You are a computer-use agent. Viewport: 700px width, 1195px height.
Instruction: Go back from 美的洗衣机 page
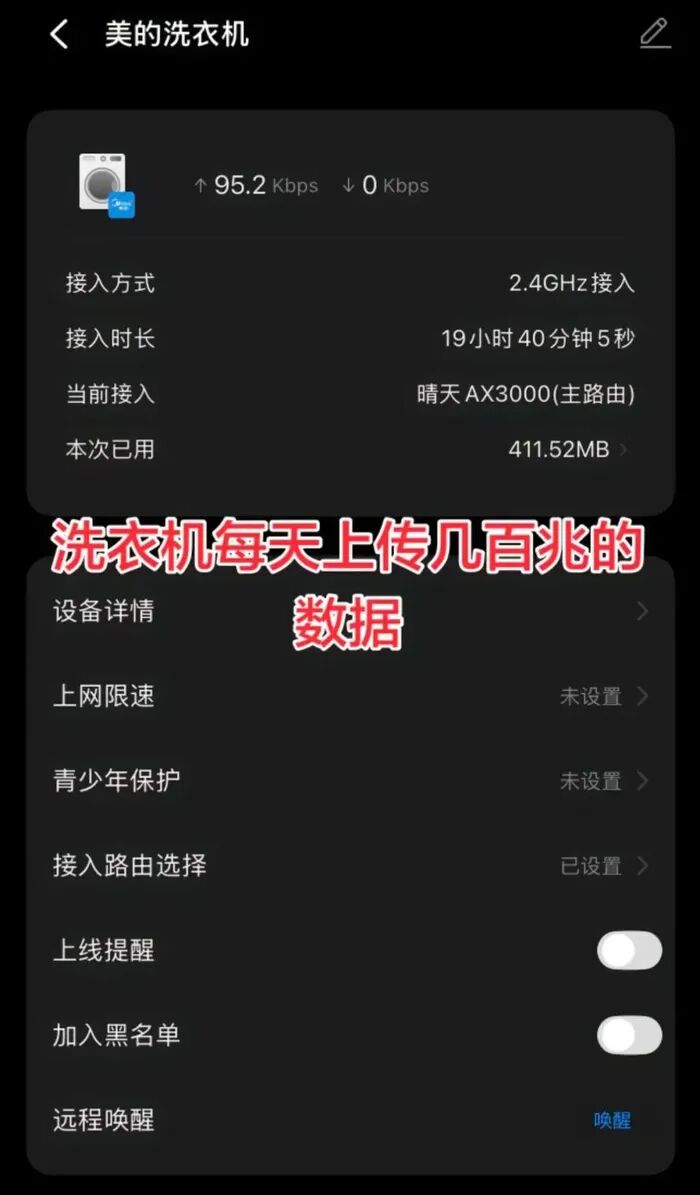coord(59,35)
